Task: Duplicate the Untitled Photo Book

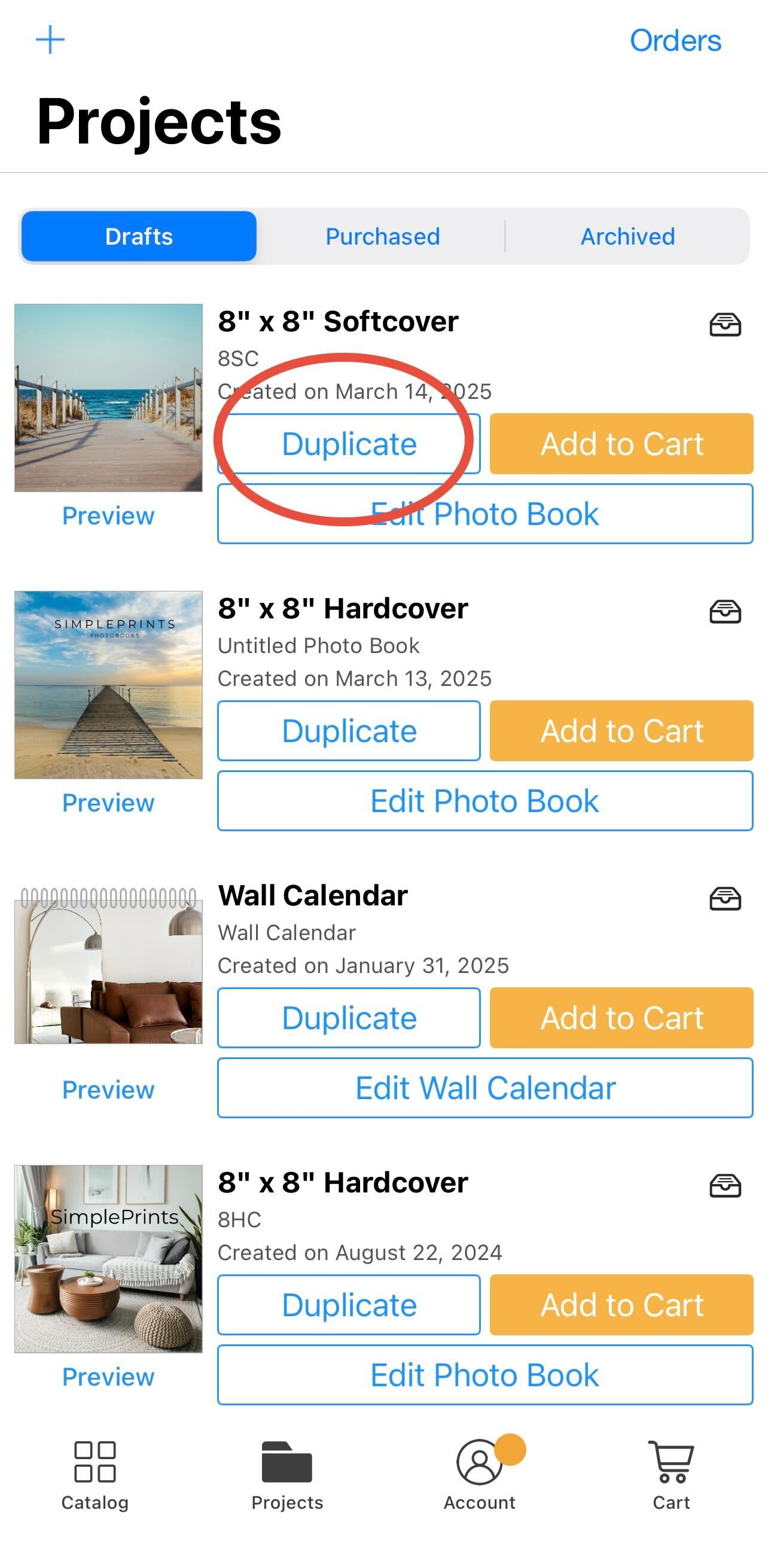Action: click(349, 730)
